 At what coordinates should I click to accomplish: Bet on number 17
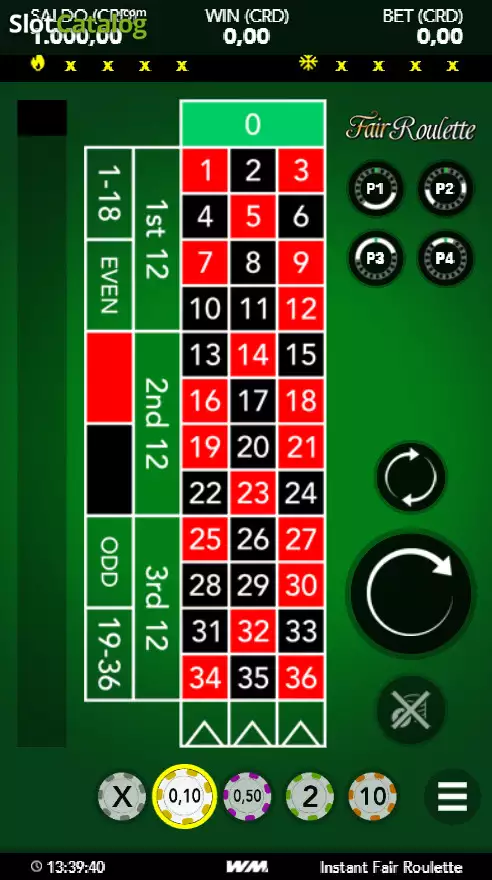pos(253,401)
